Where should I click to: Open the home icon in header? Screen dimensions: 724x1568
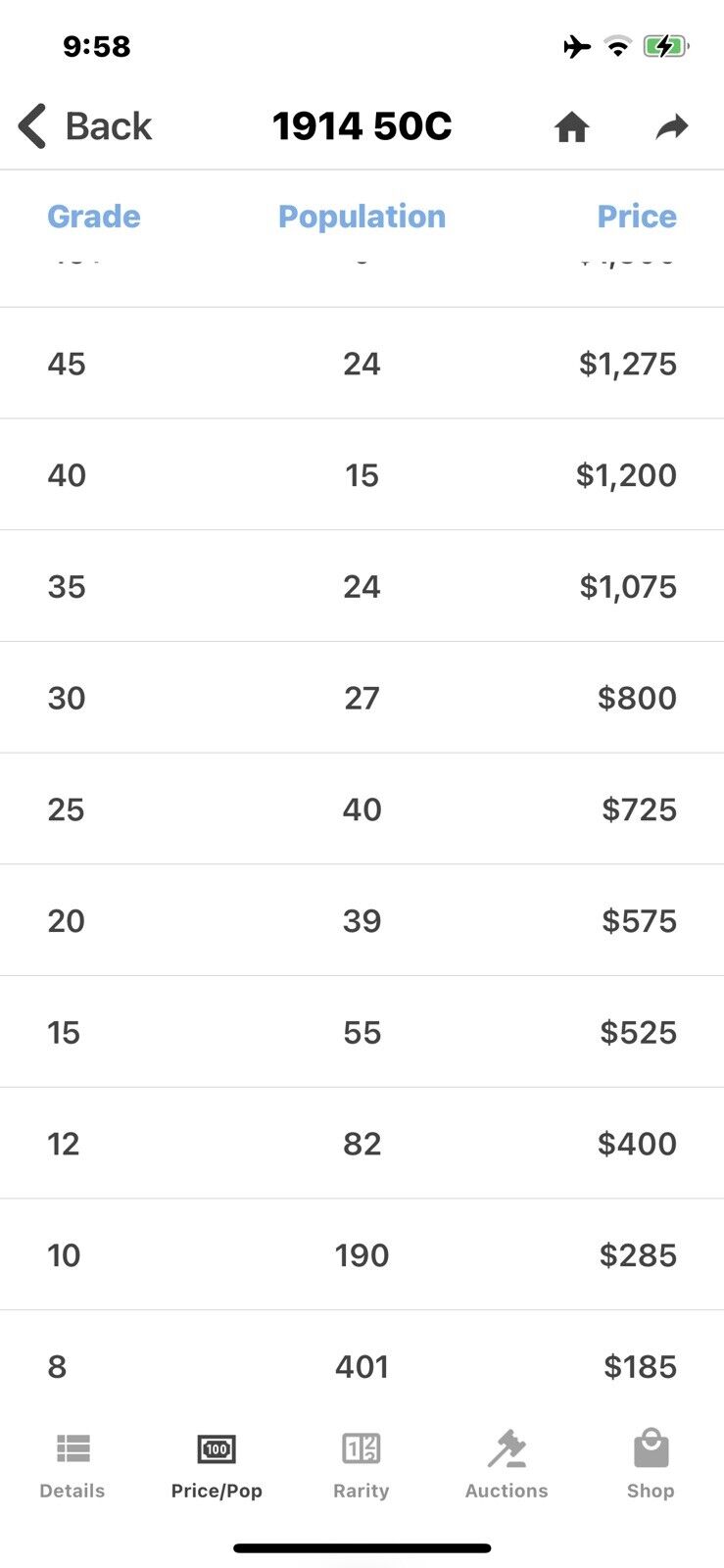pos(571,126)
